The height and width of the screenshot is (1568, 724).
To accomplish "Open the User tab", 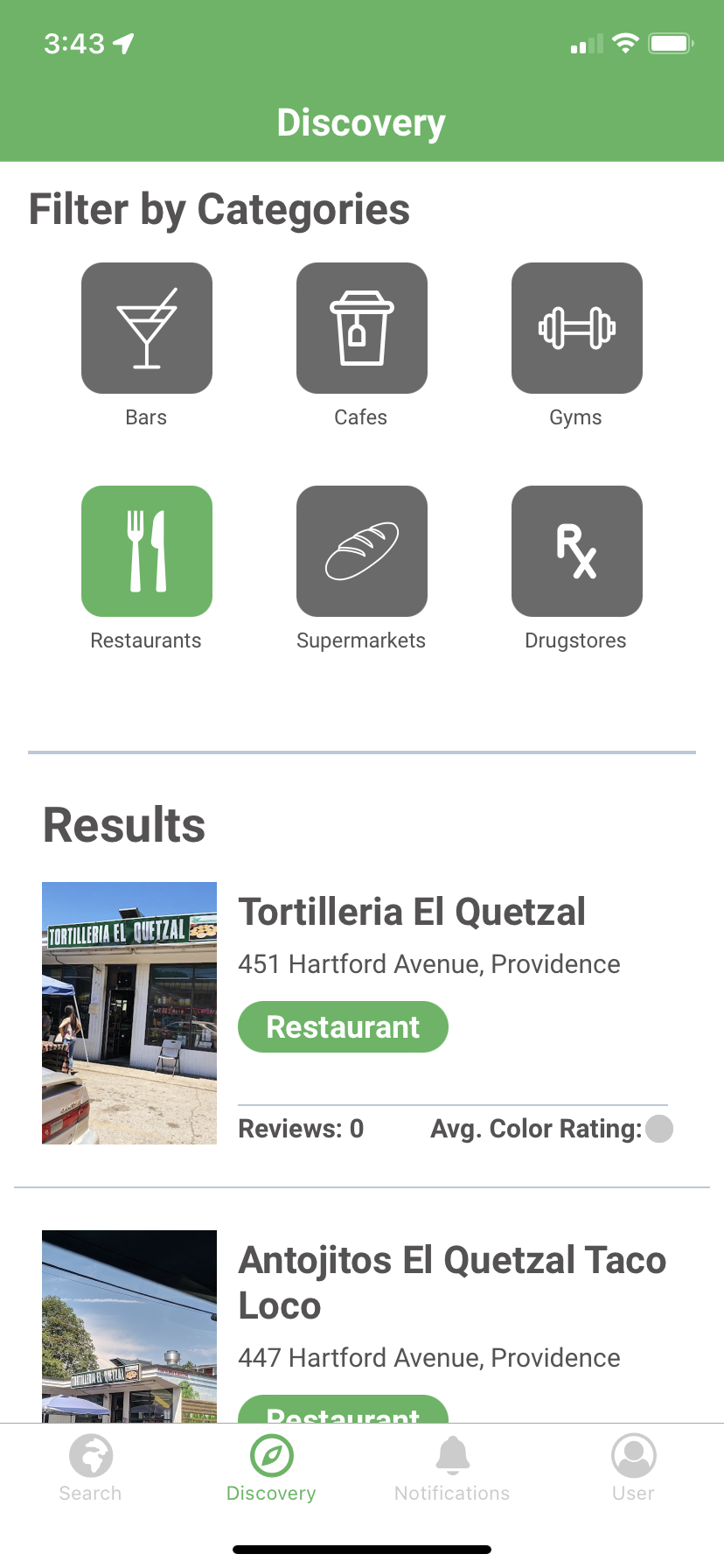I will tap(633, 1468).
